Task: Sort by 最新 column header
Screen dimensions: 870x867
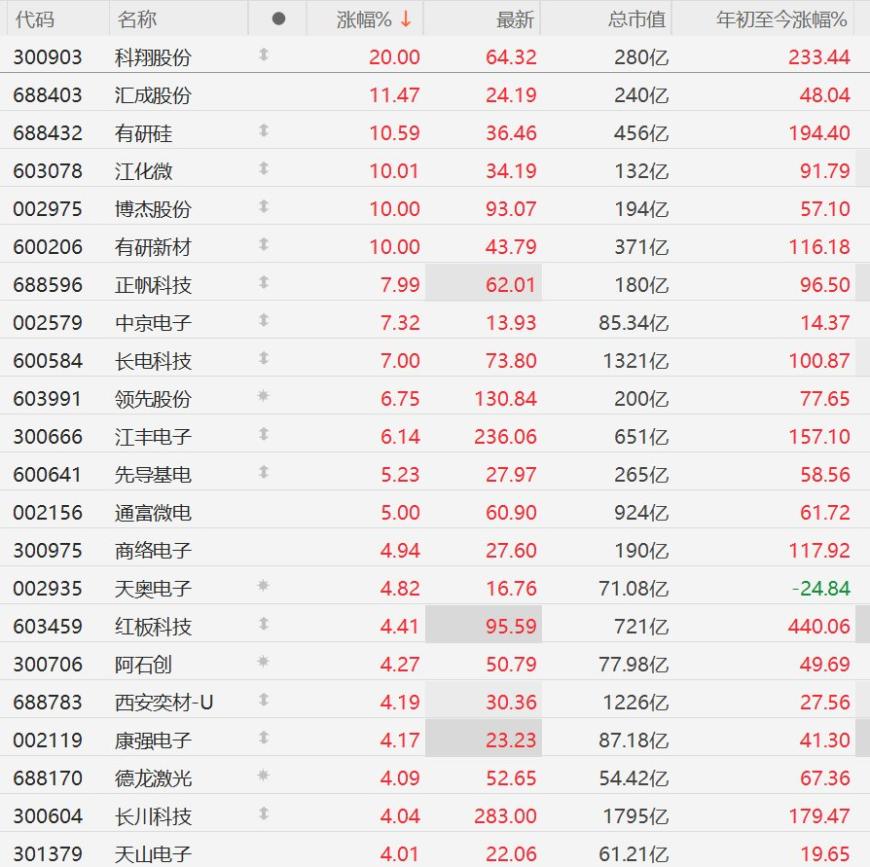Action: point(514,19)
